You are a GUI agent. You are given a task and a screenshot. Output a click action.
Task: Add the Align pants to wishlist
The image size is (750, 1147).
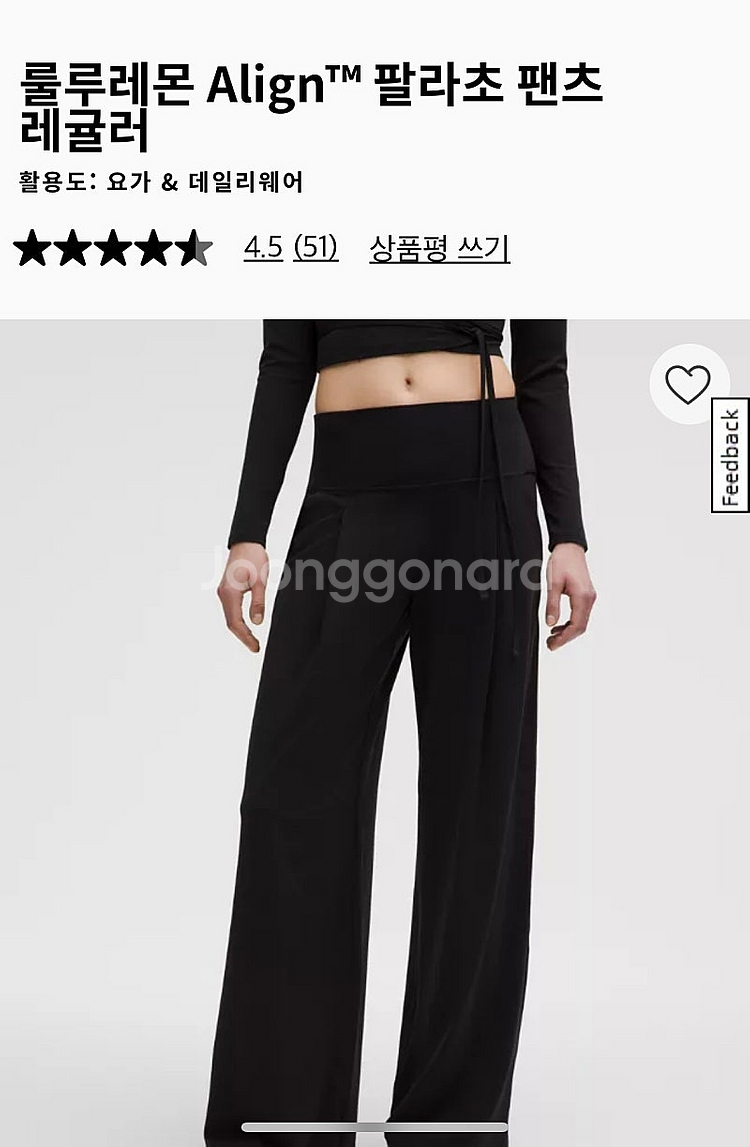688,385
